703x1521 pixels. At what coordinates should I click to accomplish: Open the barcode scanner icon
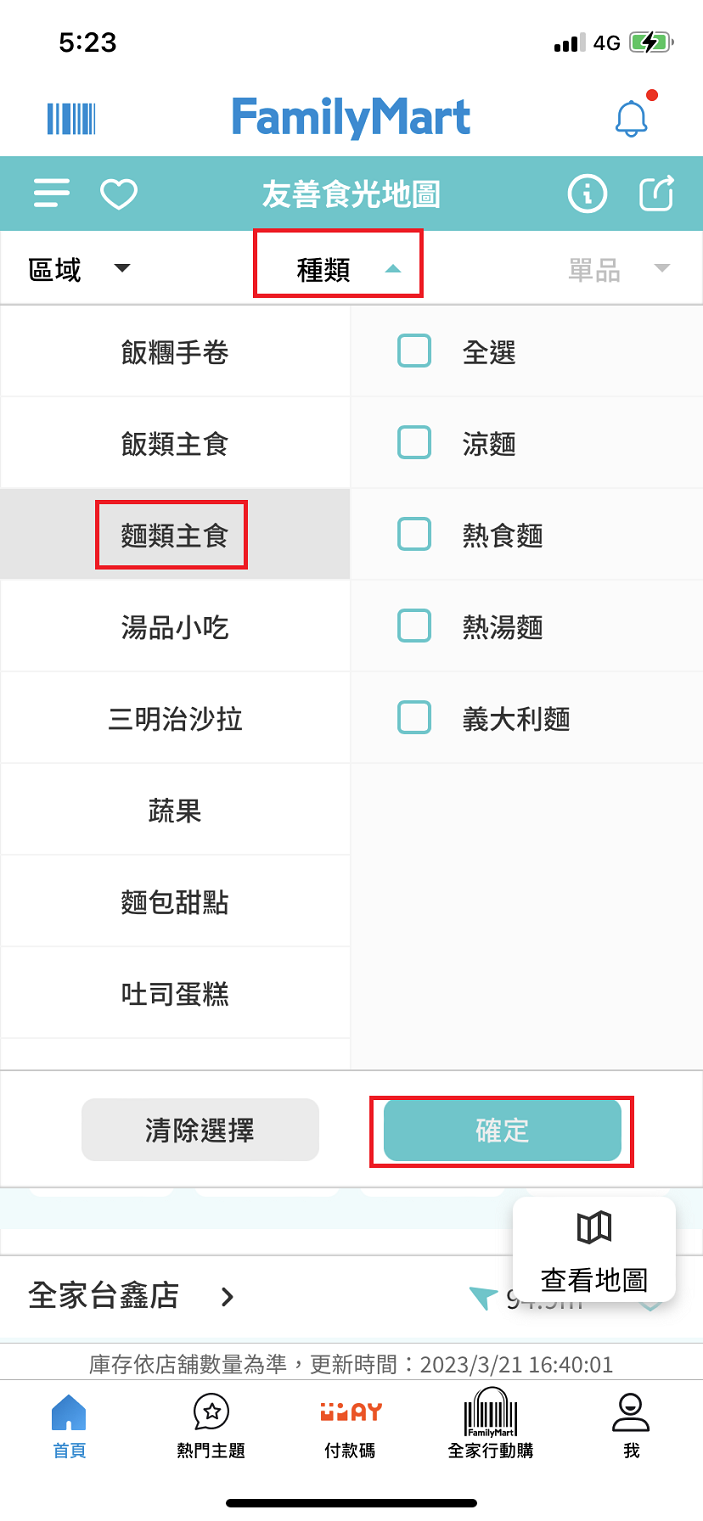coord(71,119)
